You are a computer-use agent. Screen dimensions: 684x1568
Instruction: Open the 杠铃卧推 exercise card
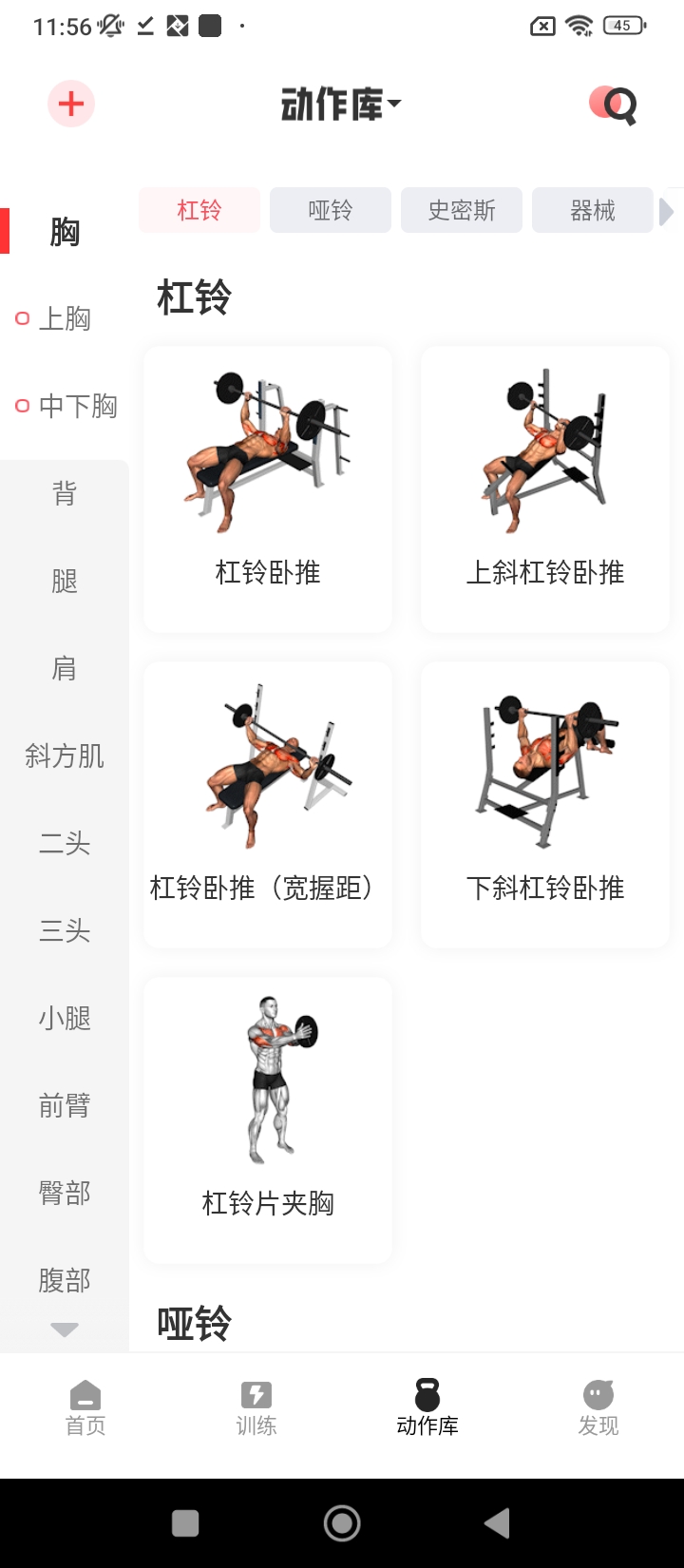(268, 488)
